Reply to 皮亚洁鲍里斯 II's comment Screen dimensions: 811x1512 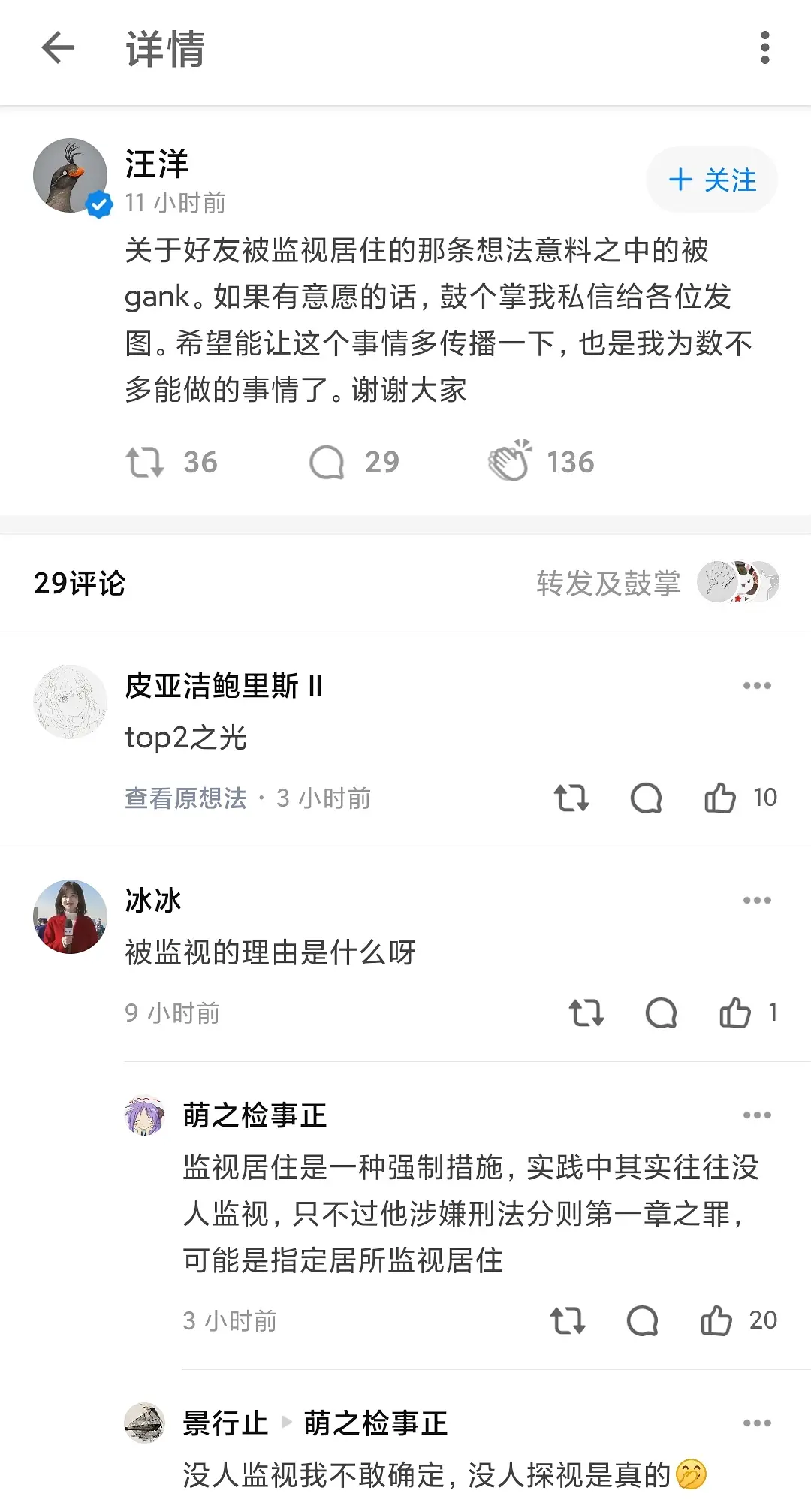coord(646,798)
